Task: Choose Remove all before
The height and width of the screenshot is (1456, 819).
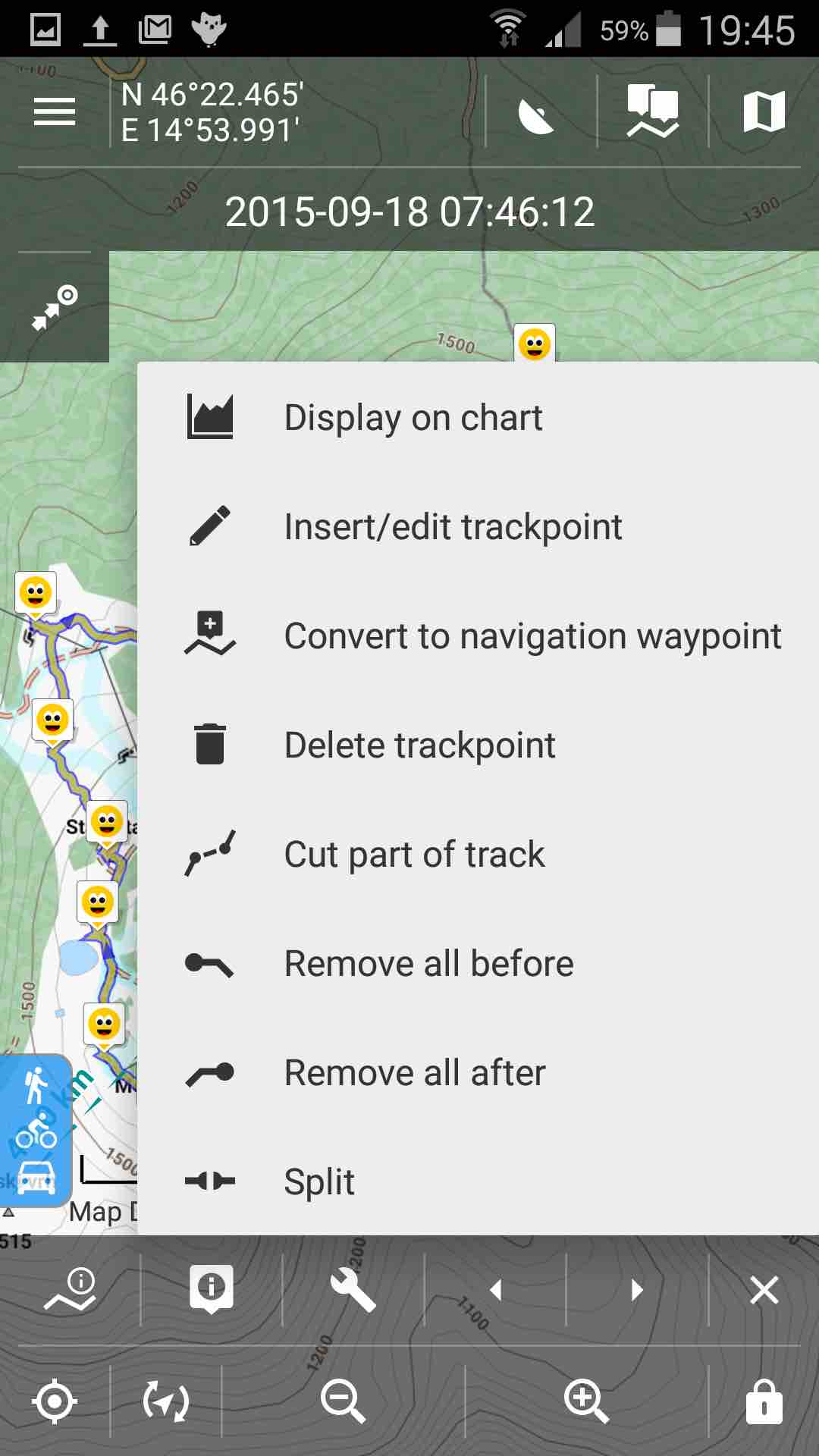Action: (x=478, y=964)
